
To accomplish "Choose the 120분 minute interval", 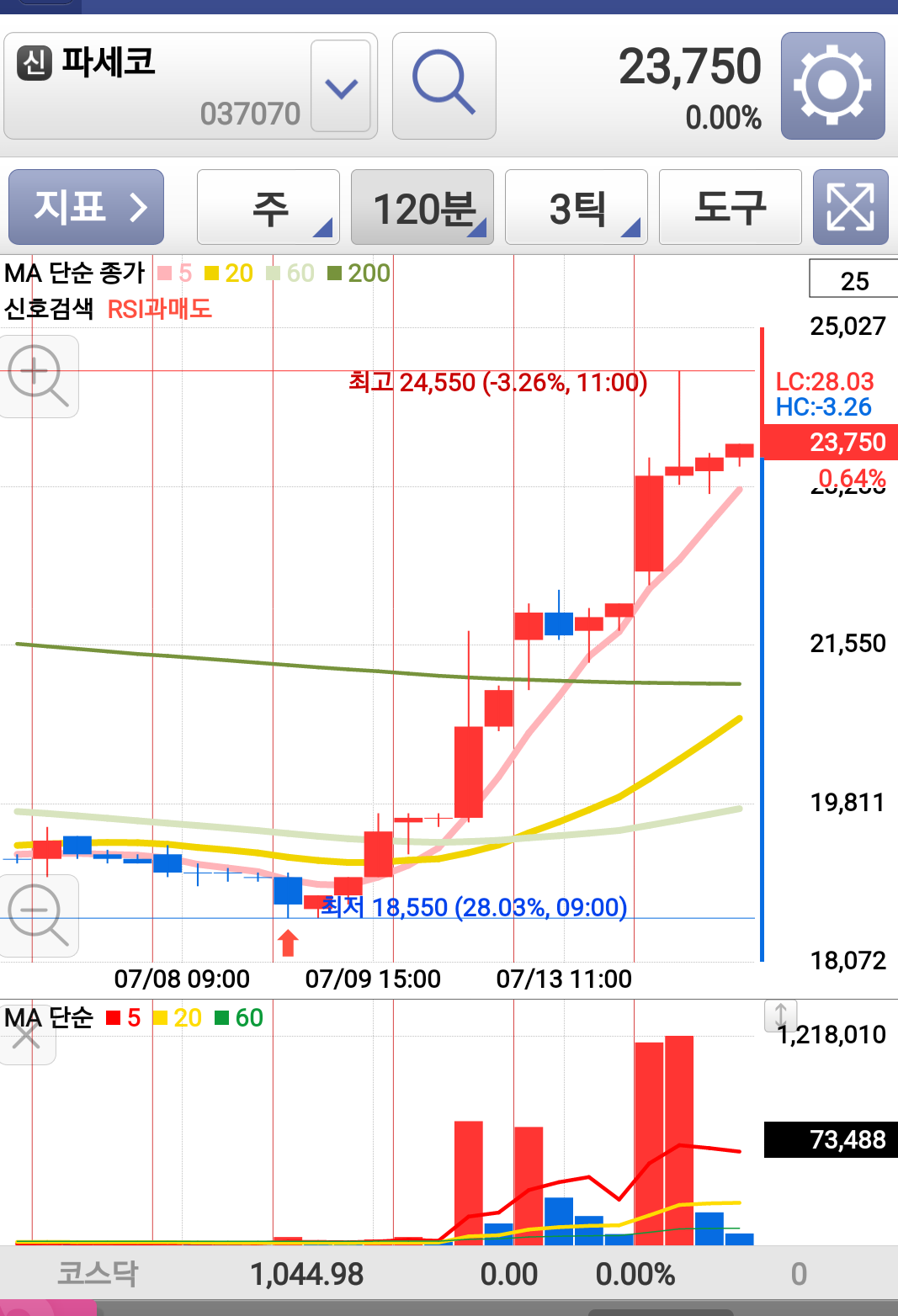I will (x=422, y=208).
